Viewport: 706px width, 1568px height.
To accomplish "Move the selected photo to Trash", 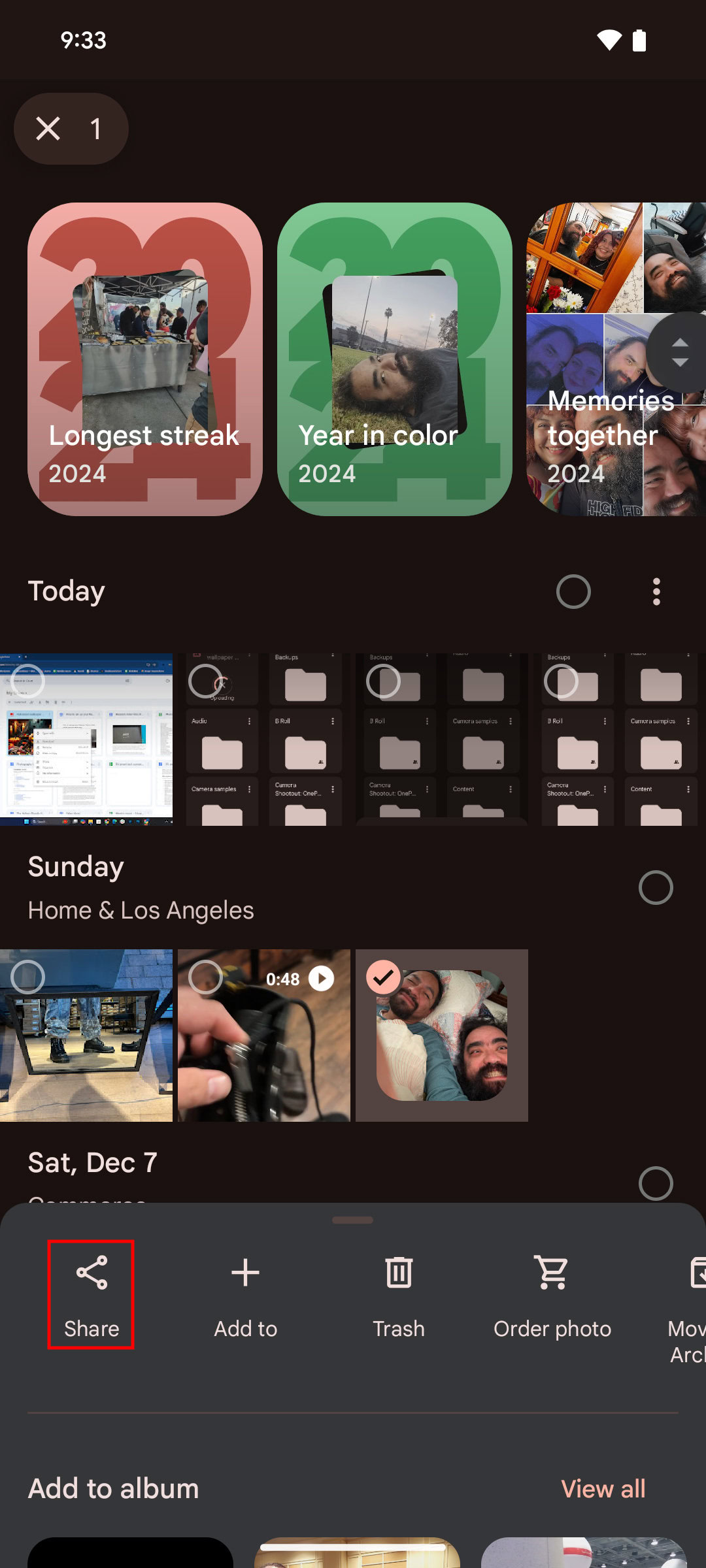I will (399, 1294).
